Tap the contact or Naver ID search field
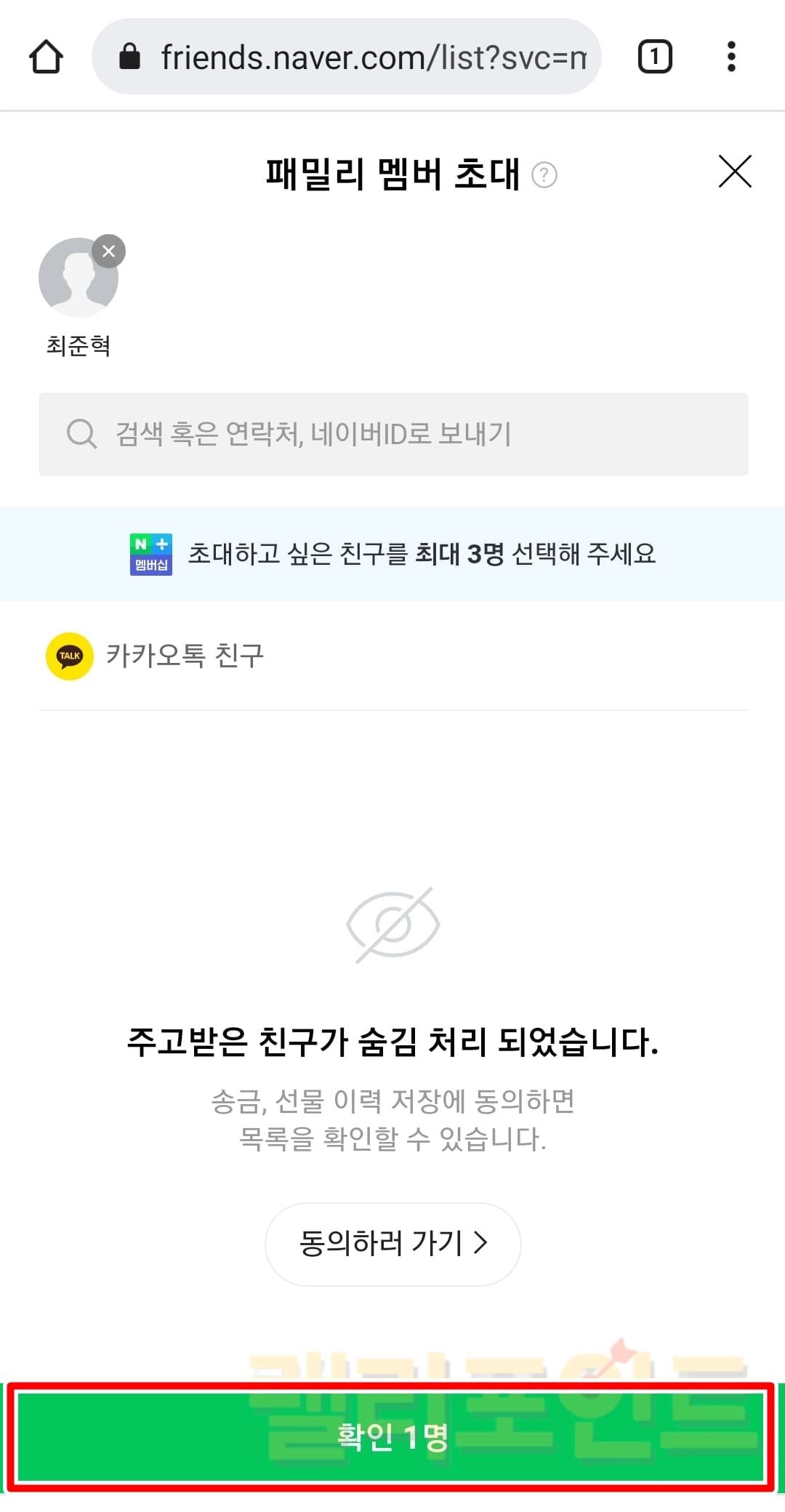The width and height of the screenshot is (785, 1512). click(x=392, y=434)
